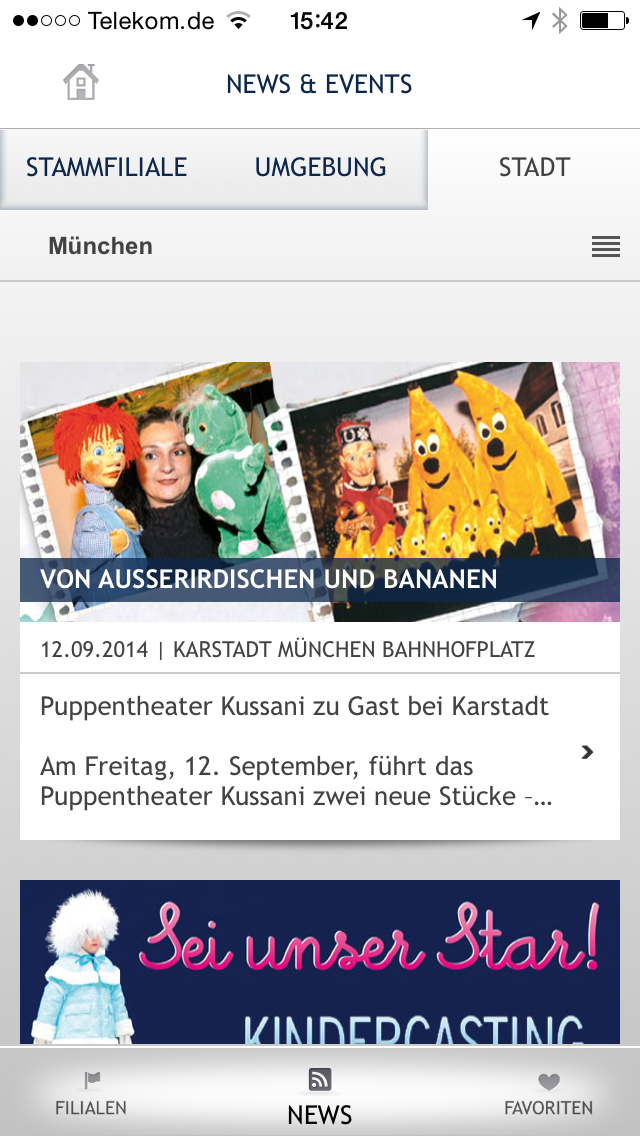This screenshot has width=640, height=1136.
Task: Switch to the Umgebung tab
Action: coord(320,167)
